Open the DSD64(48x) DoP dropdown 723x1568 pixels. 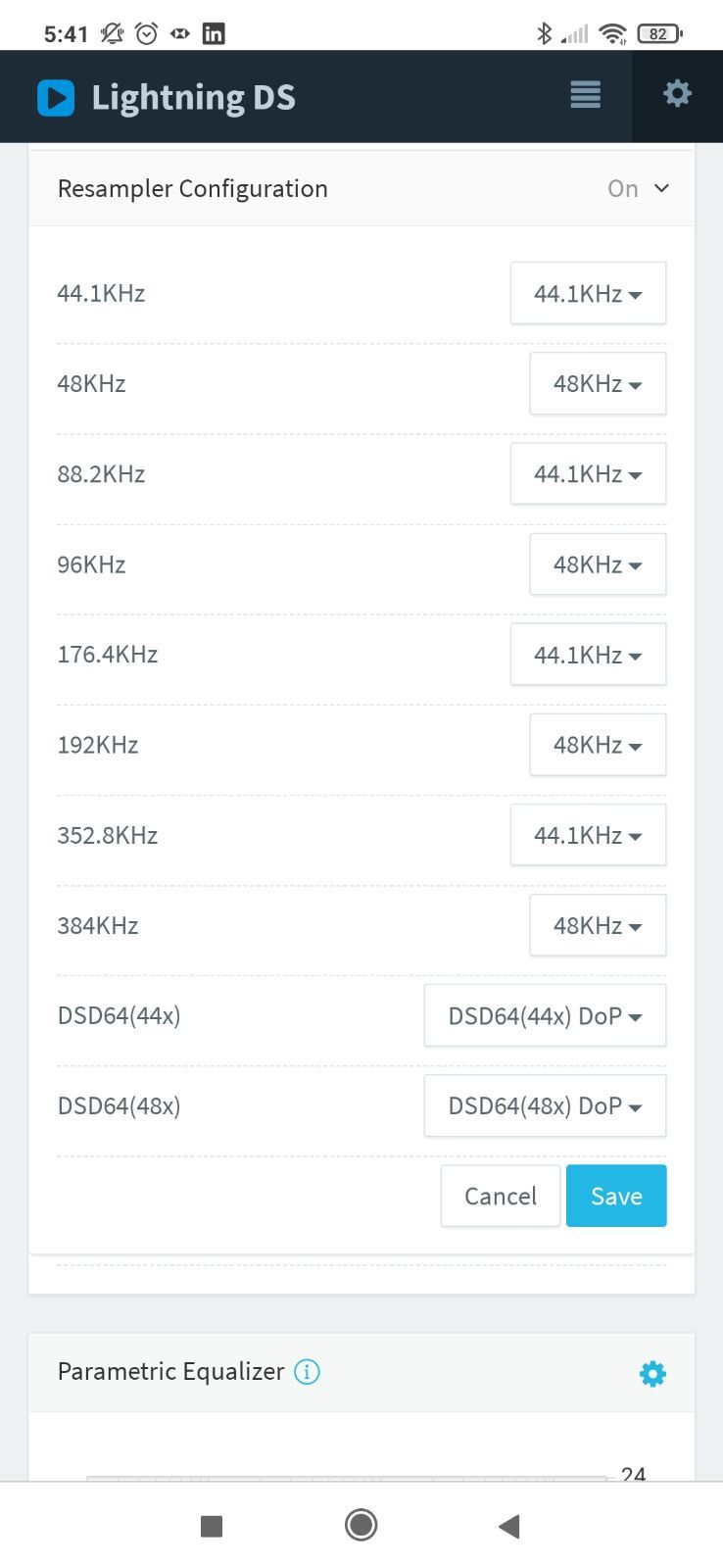[545, 1105]
